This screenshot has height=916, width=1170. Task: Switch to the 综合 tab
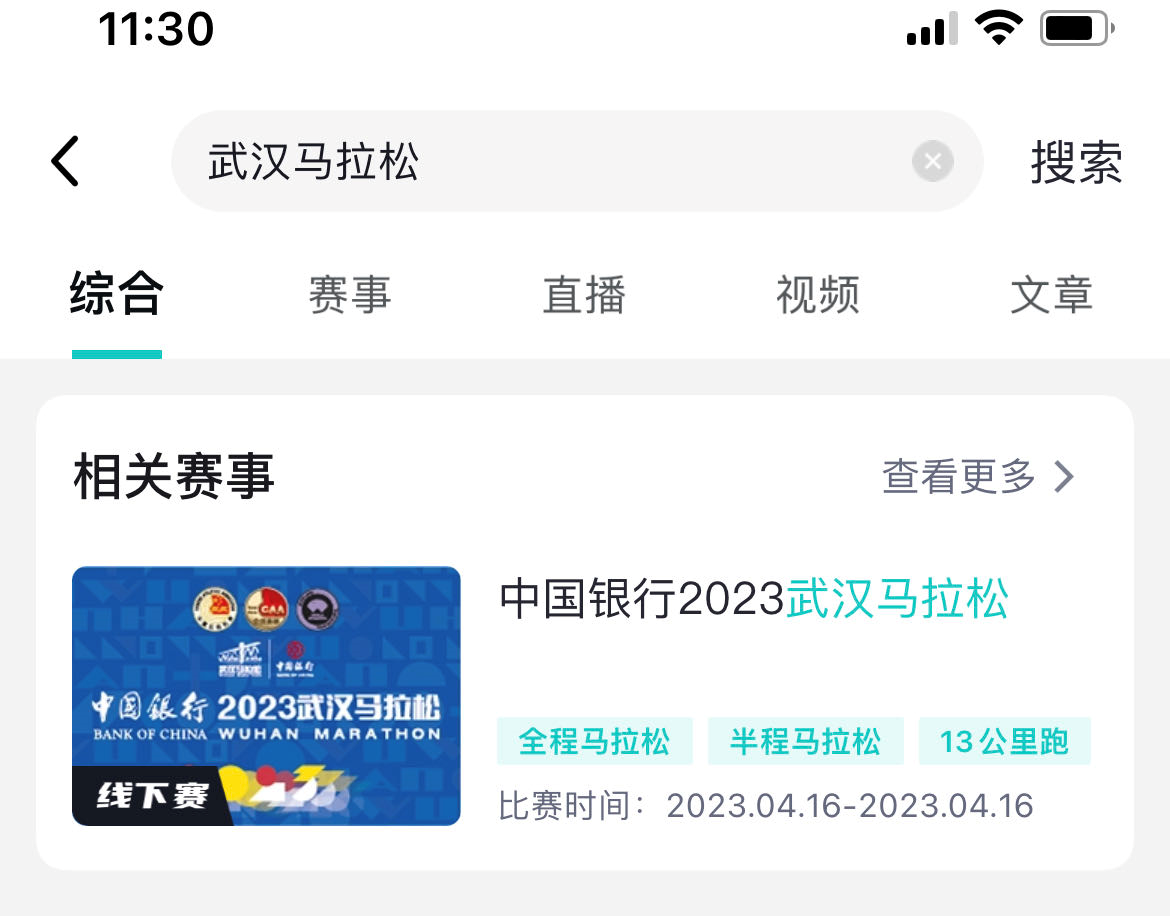click(x=116, y=296)
